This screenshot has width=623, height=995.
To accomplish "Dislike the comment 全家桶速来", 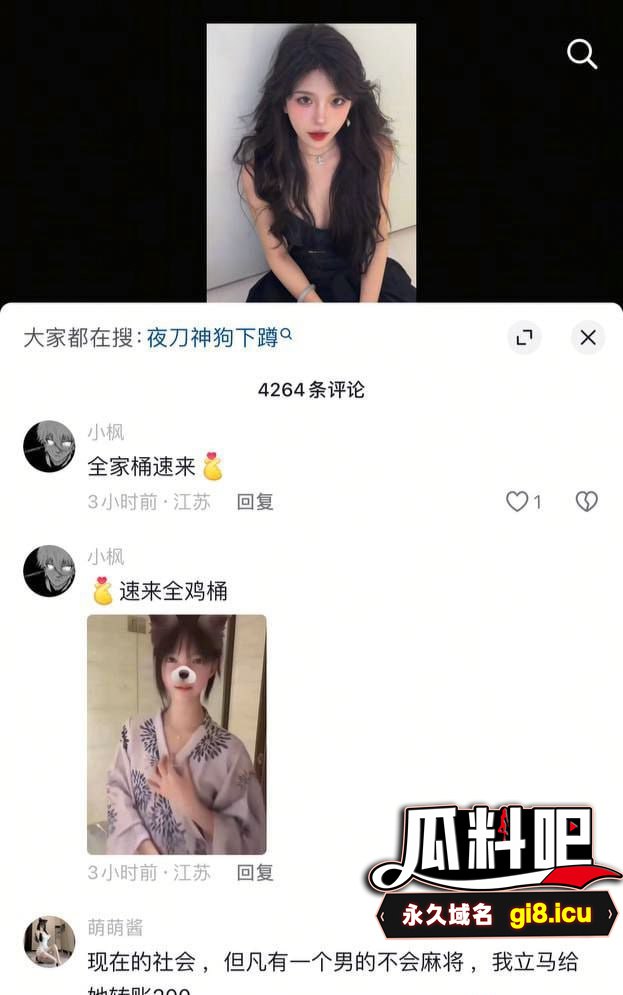I will click(x=586, y=502).
